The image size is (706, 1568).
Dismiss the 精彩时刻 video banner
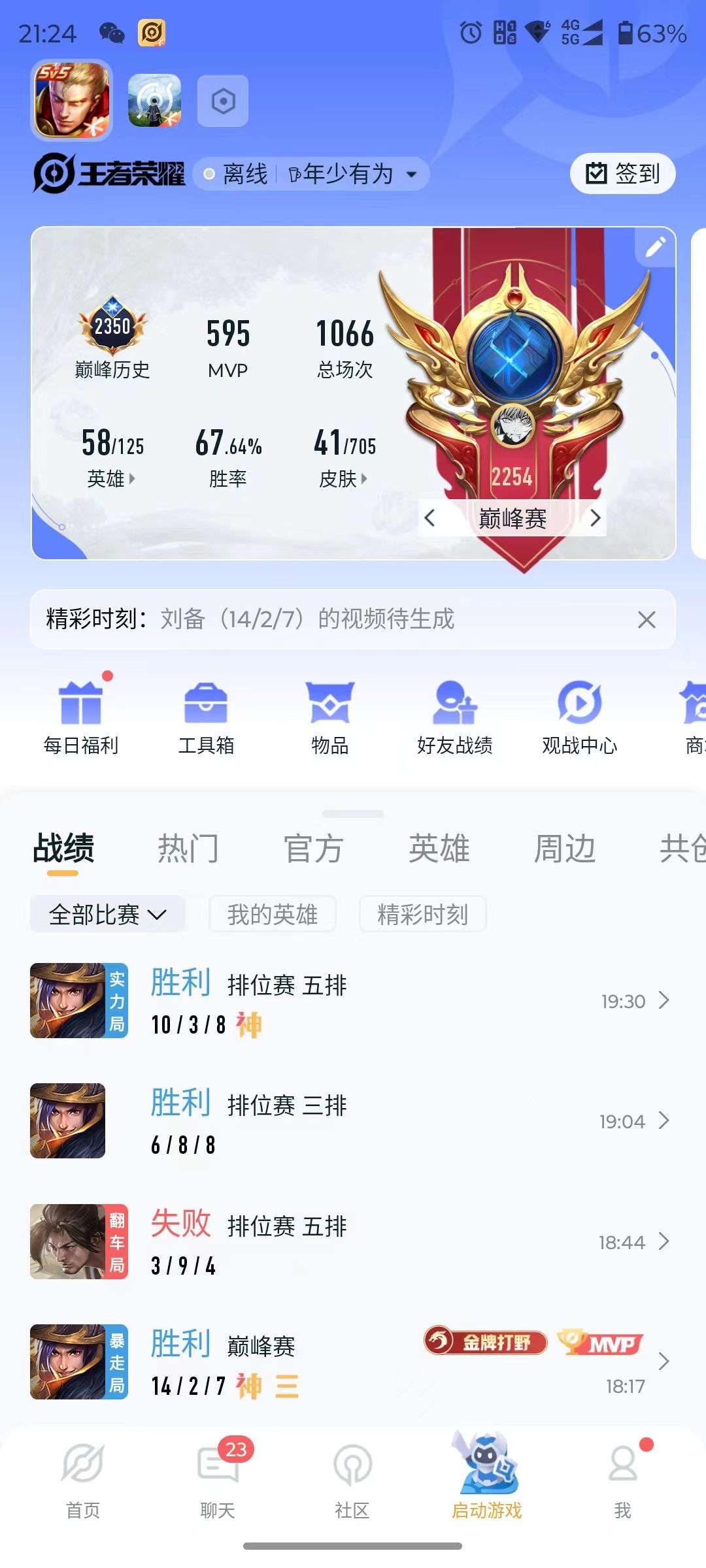646,620
